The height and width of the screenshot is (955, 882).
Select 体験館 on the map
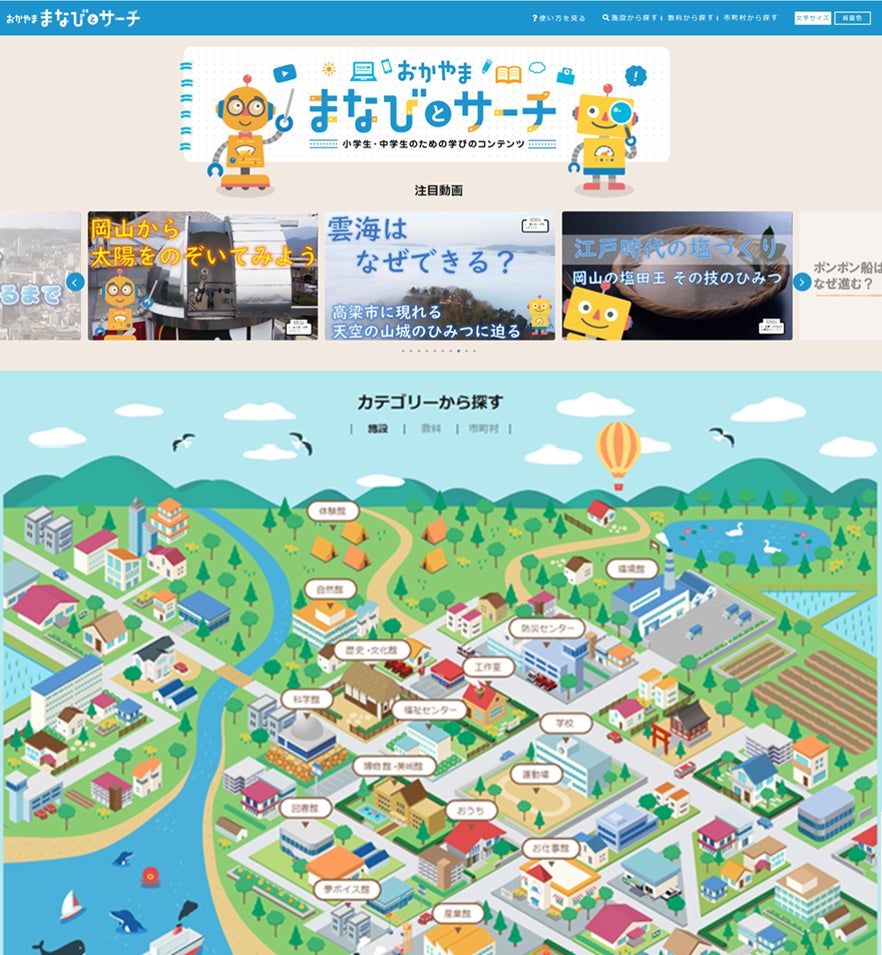[333, 511]
